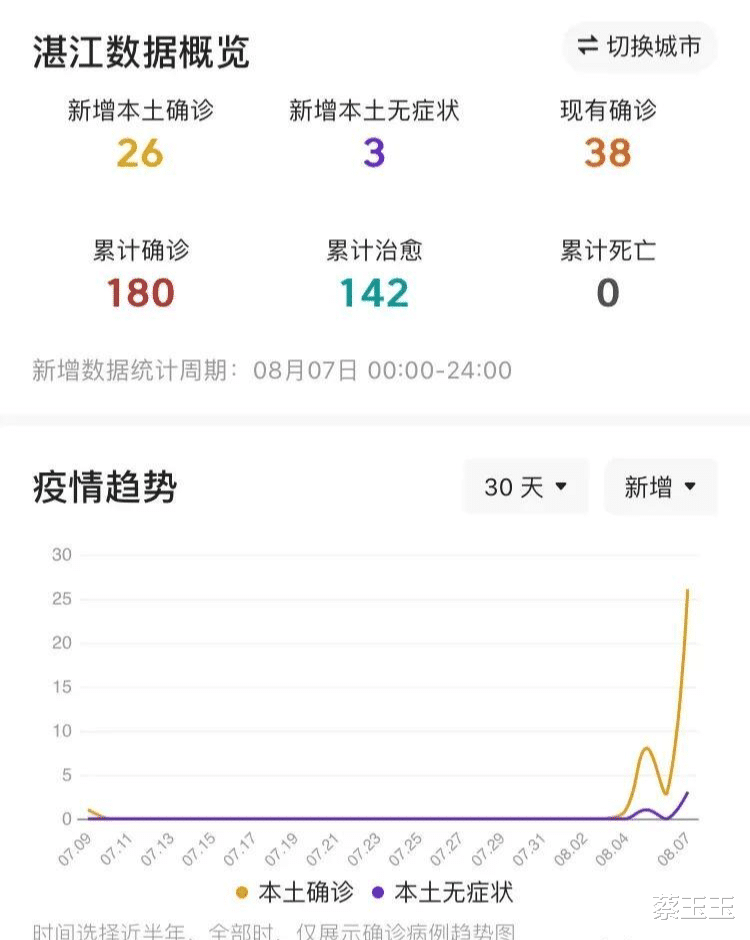Select the 现有确诊 count of 38

pyautogui.click(x=605, y=155)
